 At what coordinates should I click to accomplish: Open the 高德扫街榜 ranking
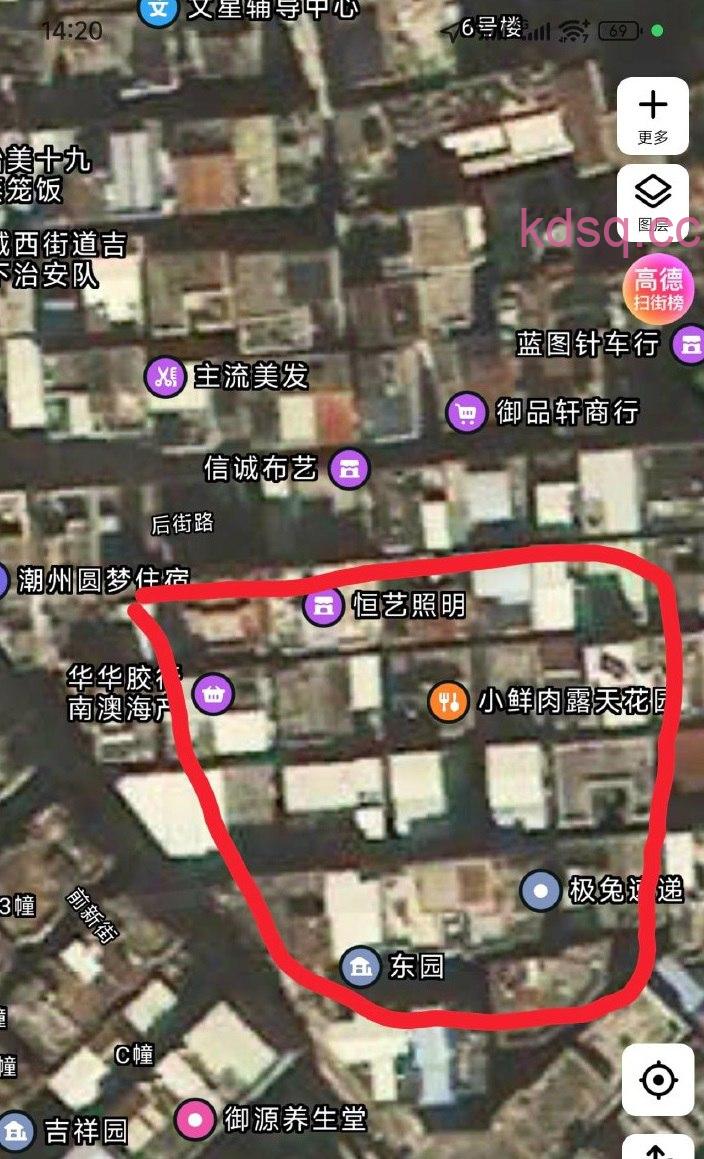tap(659, 288)
